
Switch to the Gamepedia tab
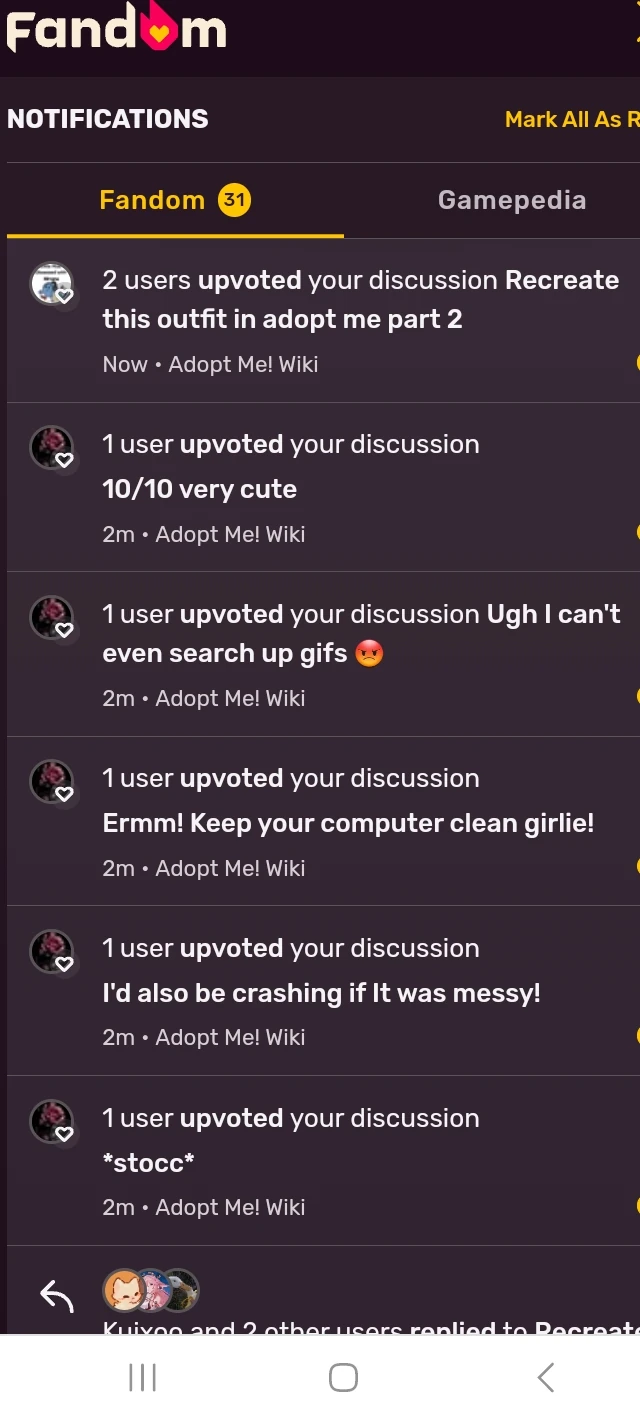point(511,200)
